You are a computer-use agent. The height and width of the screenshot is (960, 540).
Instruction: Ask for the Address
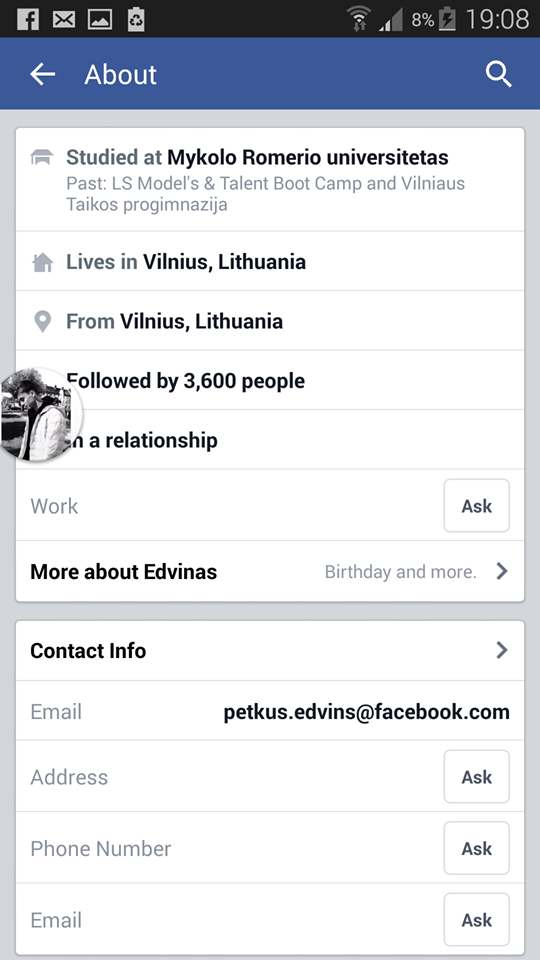click(x=476, y=777)
